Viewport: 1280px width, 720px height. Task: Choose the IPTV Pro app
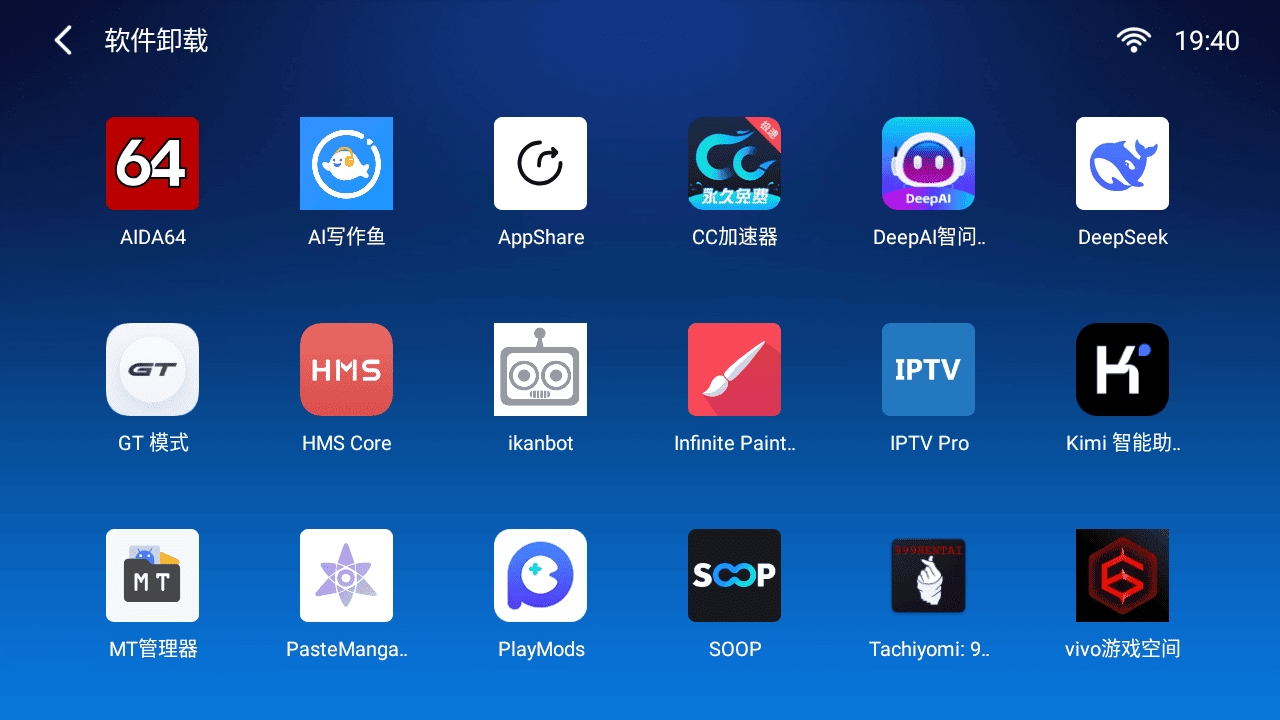[x=928, y=370]
